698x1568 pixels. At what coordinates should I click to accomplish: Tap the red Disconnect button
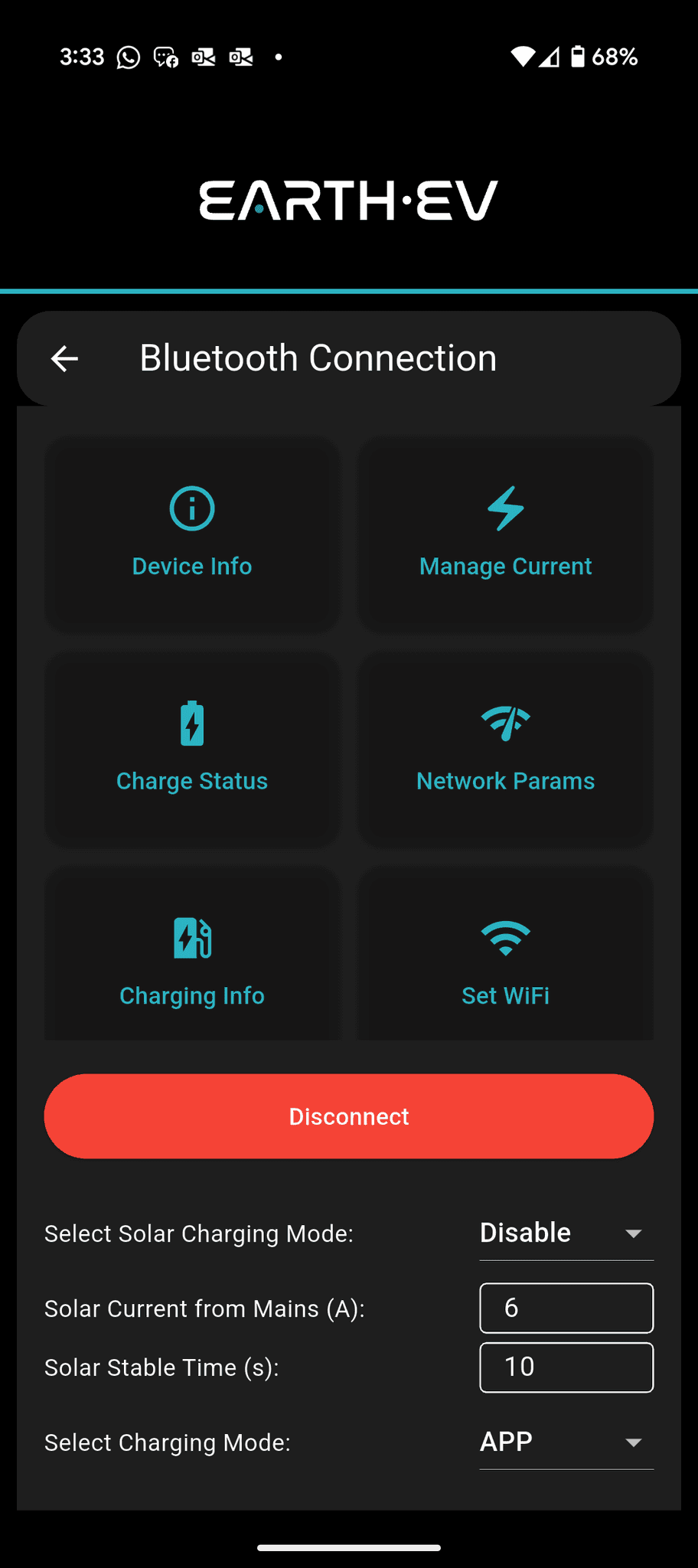click(349, 1116)
